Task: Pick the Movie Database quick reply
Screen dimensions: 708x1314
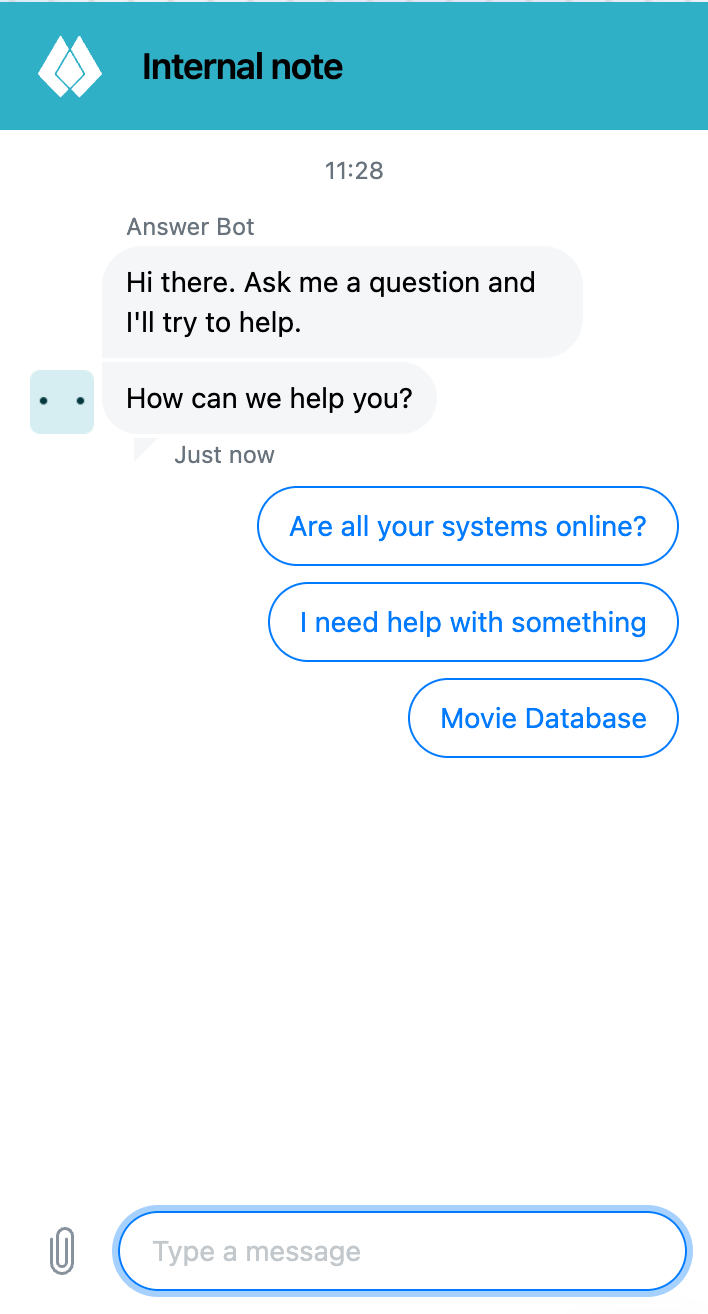Action: (x=543, y=718)
